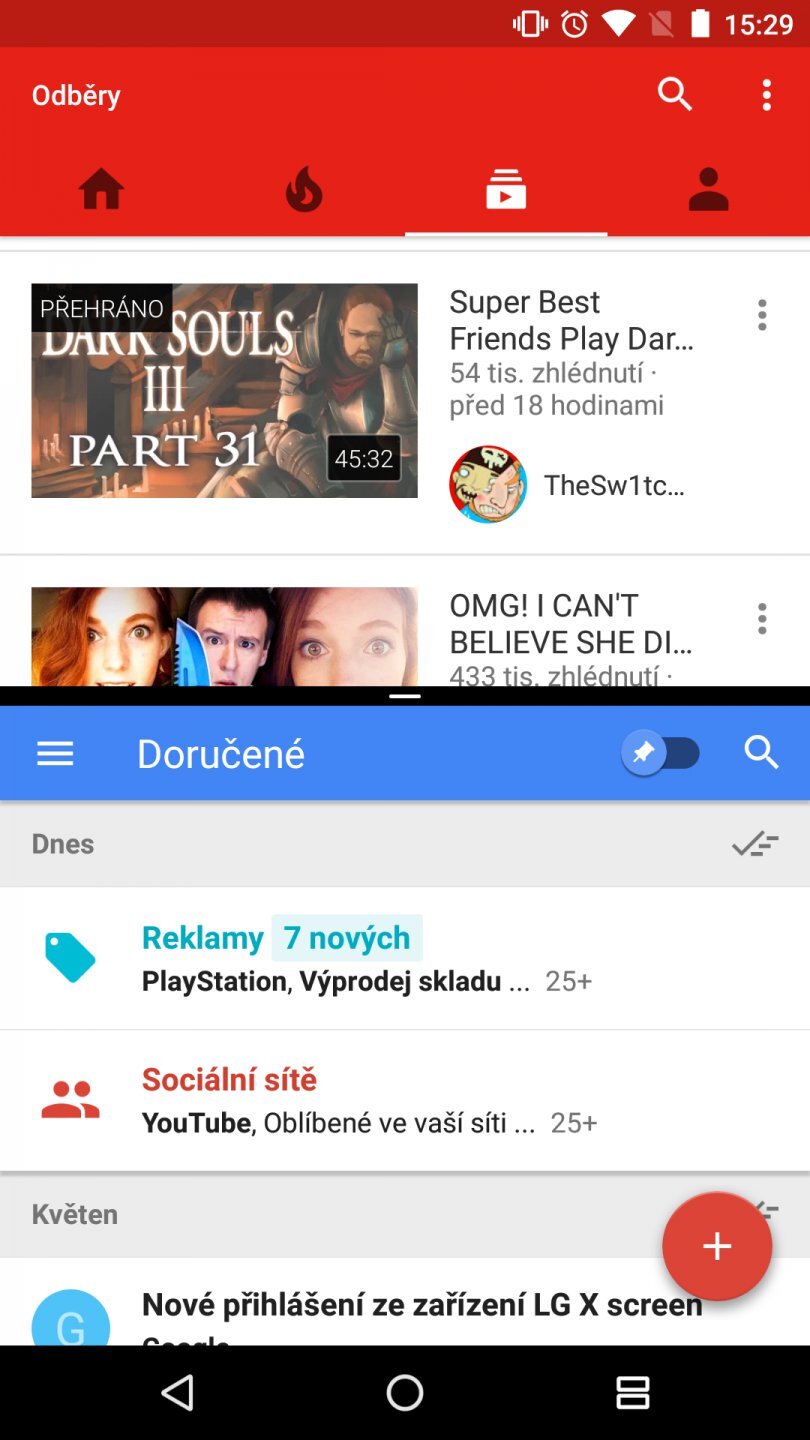Search YouTube with the magnifier icon
Screen dimensions: 810x1440
675,95
